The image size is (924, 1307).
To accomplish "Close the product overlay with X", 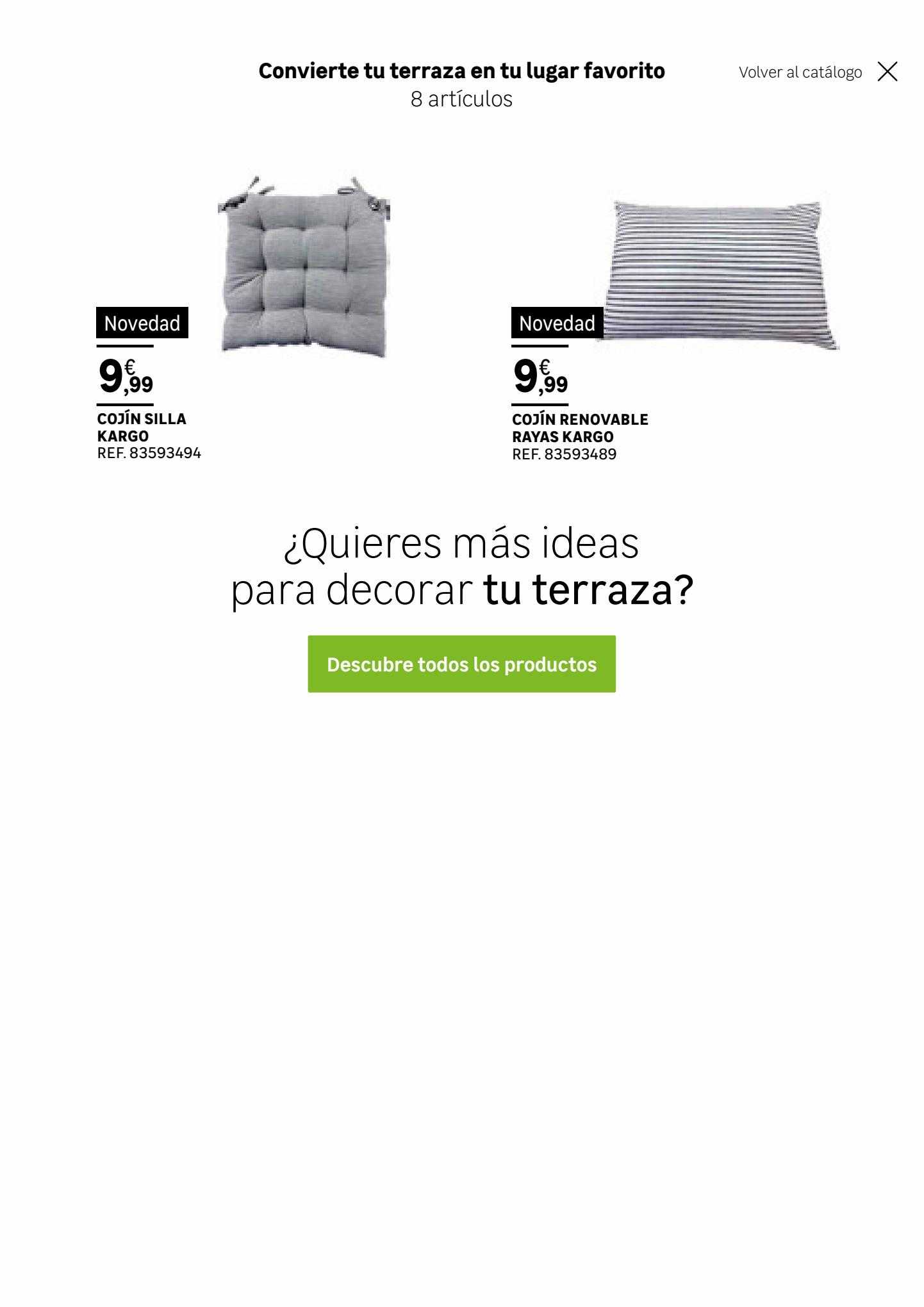I will [x=887, y=72].
